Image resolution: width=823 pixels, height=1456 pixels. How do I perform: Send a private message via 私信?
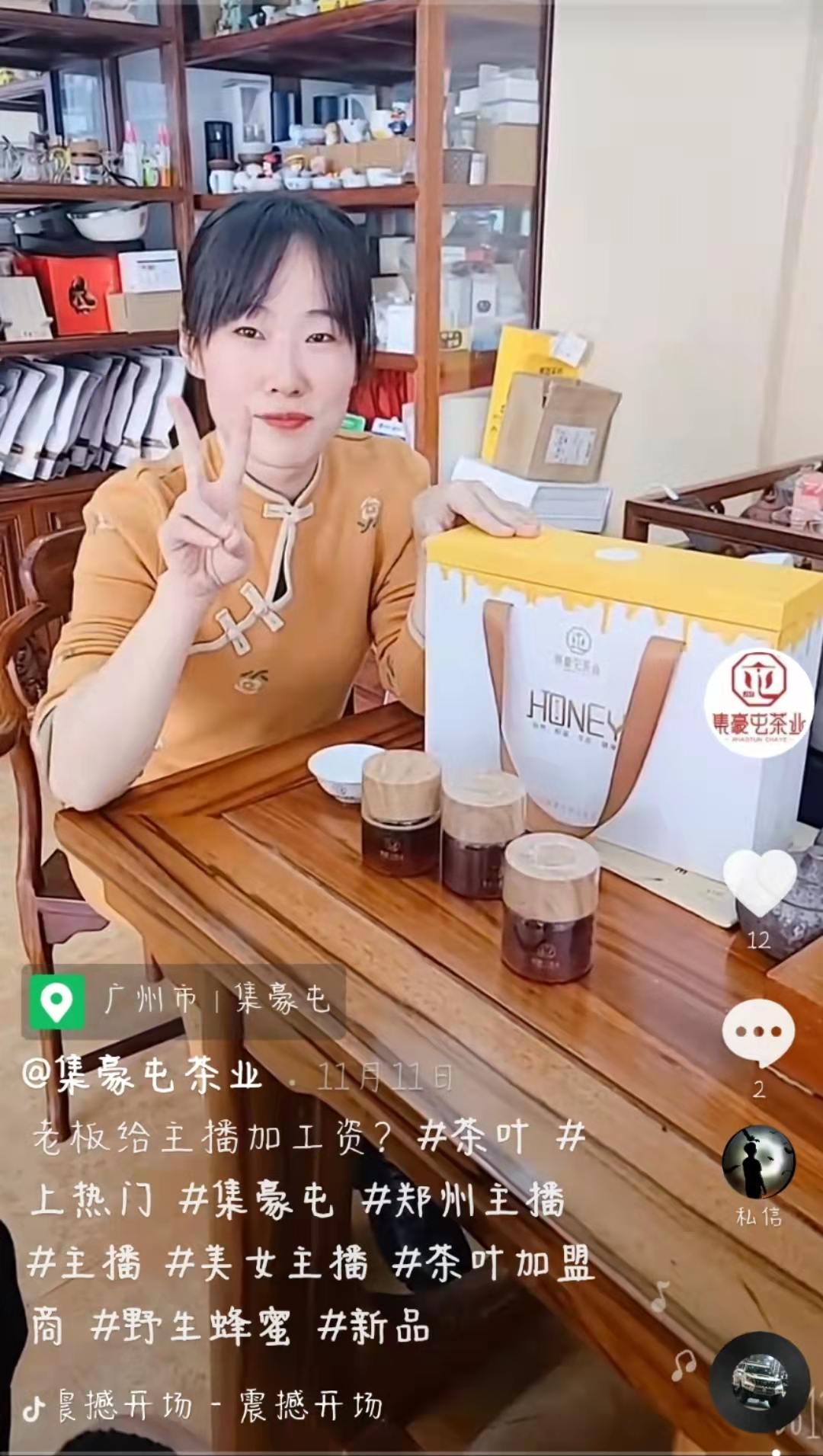tap(759, 1163)
